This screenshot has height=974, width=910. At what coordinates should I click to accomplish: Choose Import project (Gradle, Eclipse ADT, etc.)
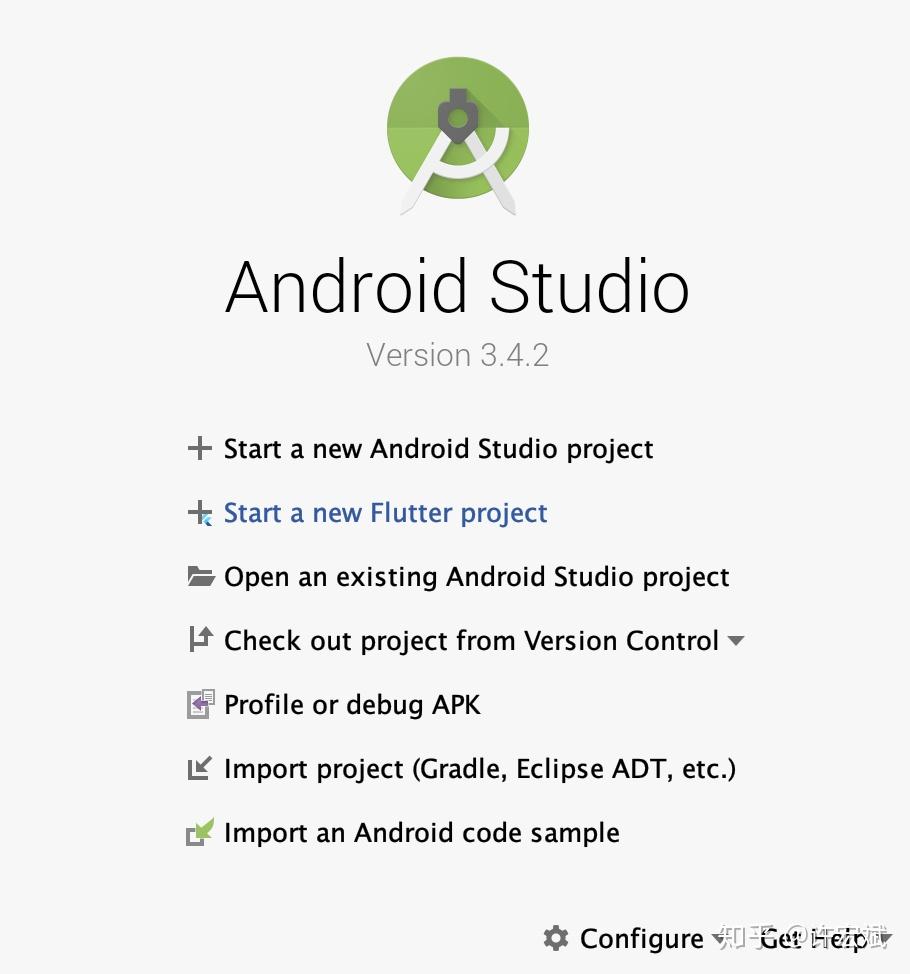[x=479, y=769]
